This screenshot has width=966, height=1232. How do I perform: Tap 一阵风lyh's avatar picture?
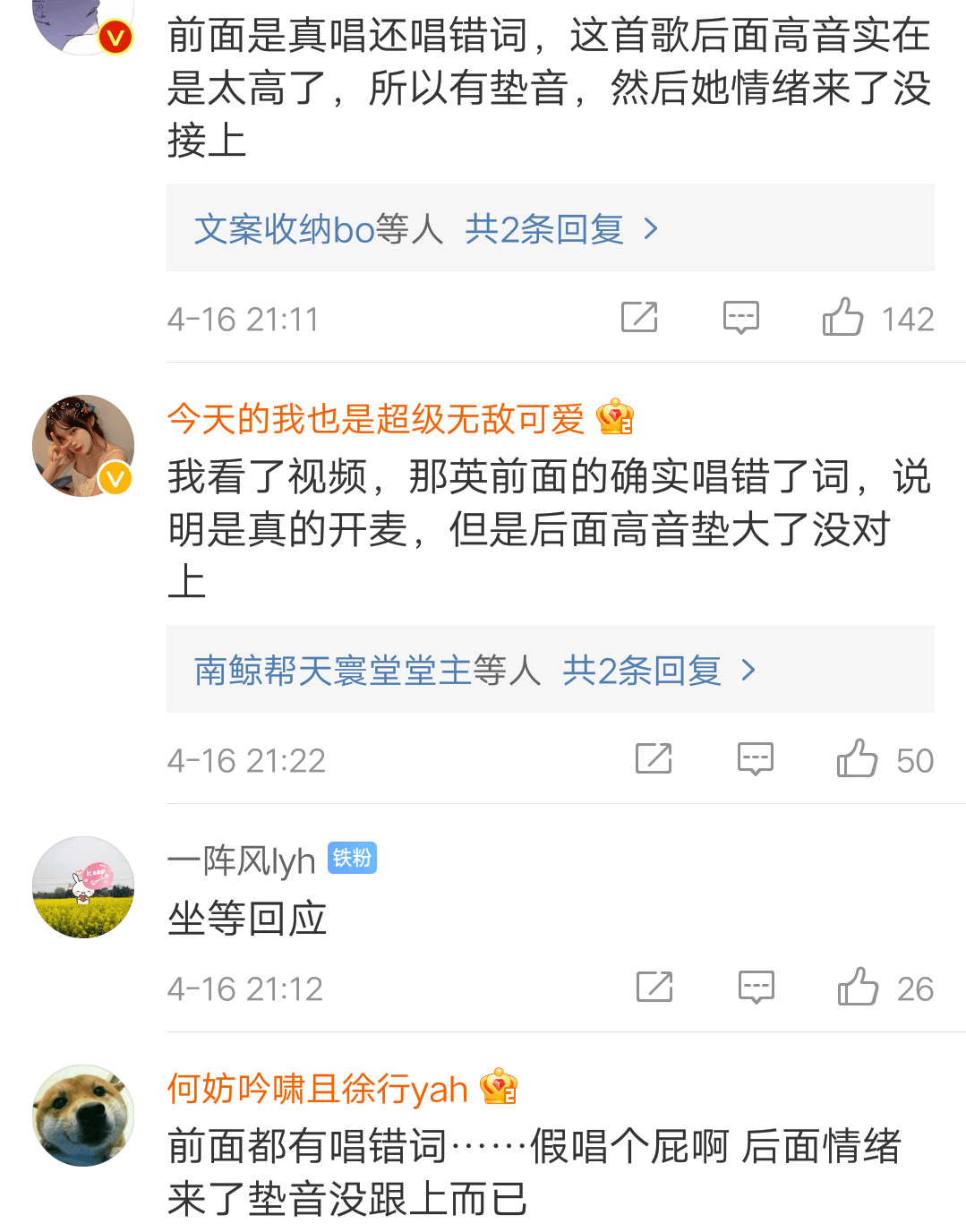click(83, 887)
